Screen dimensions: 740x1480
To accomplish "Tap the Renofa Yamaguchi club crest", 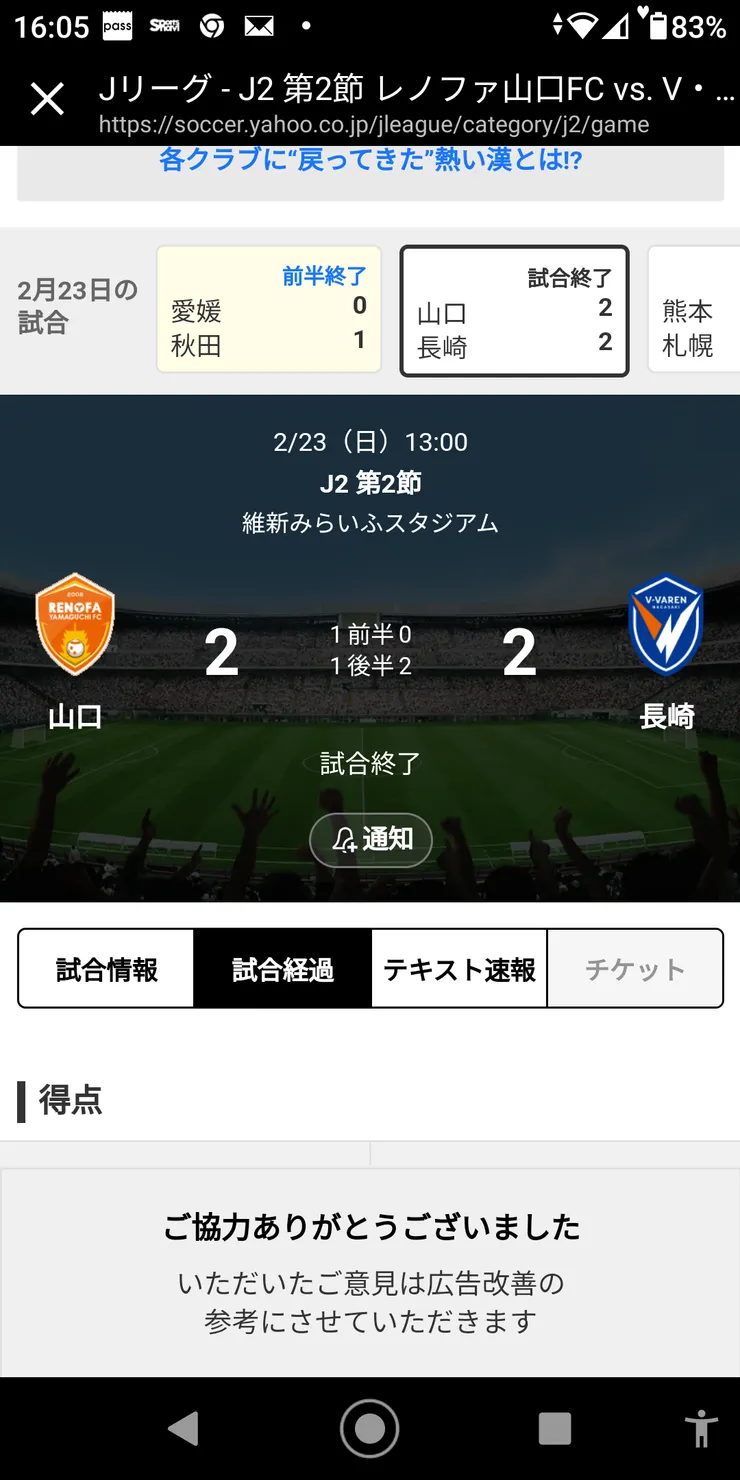I will [x=75, y=620].
